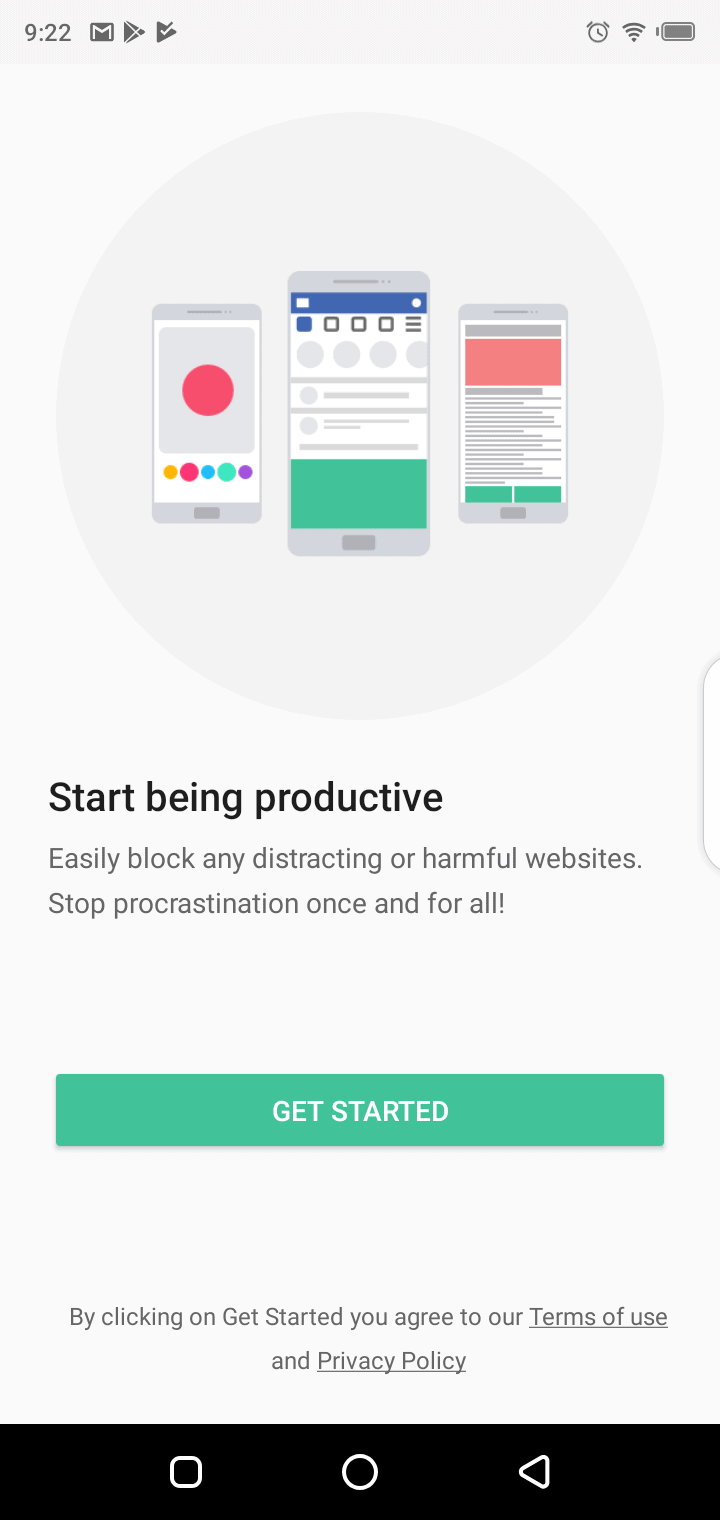This screenshot has height=1520, width=720.
Task: Open recent apps from the navigation bar
Action: 186,1472
